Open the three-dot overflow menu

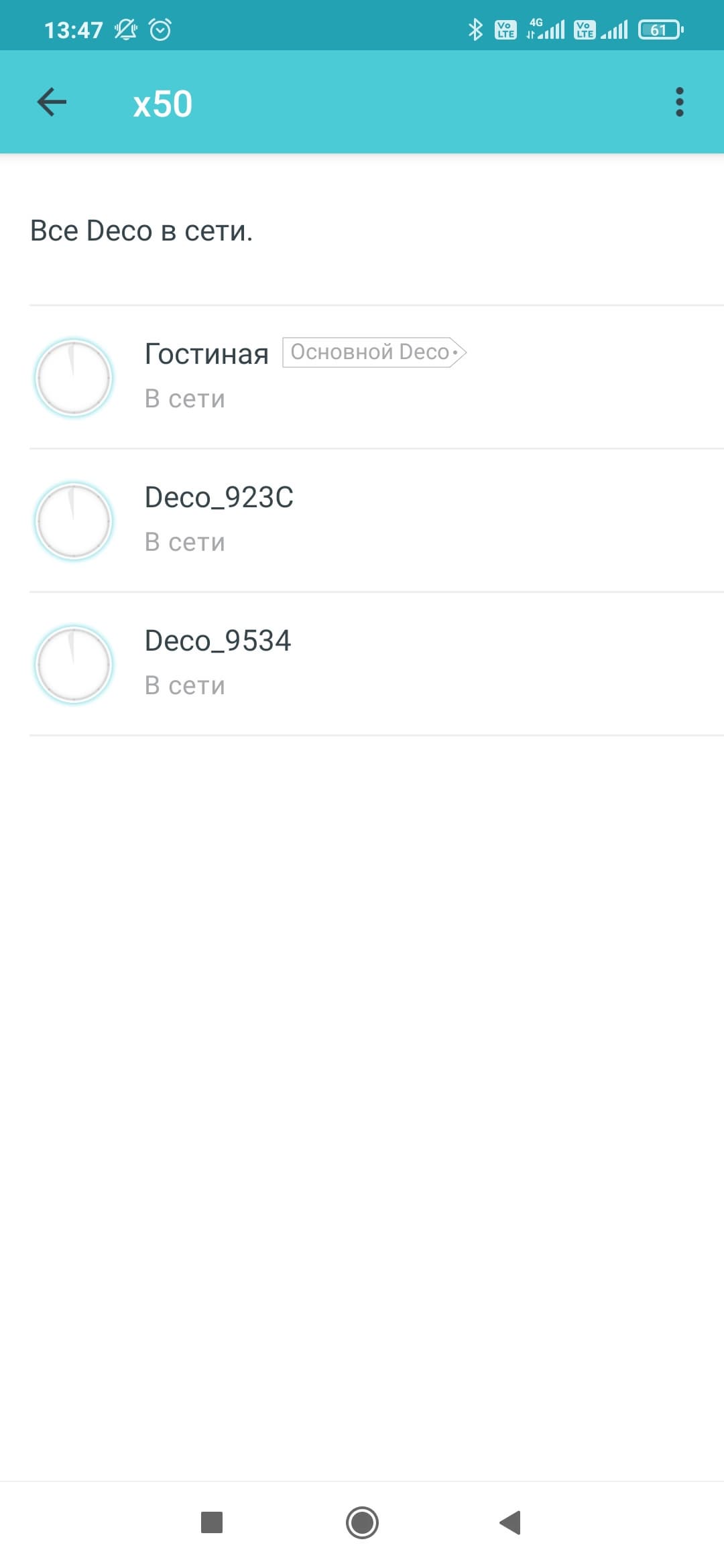point(679,103)
